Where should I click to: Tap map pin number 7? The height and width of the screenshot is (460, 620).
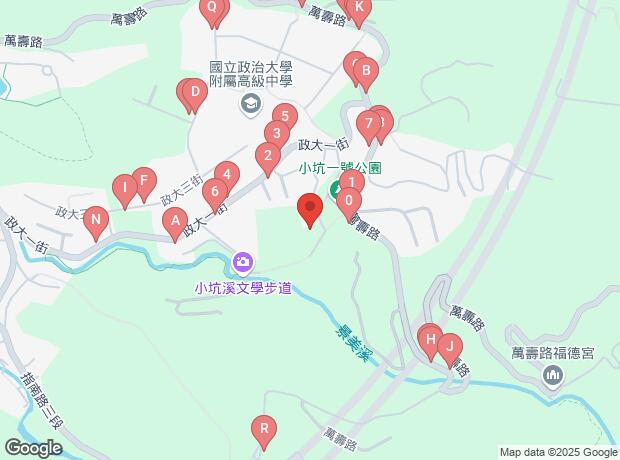pos(369,126)
